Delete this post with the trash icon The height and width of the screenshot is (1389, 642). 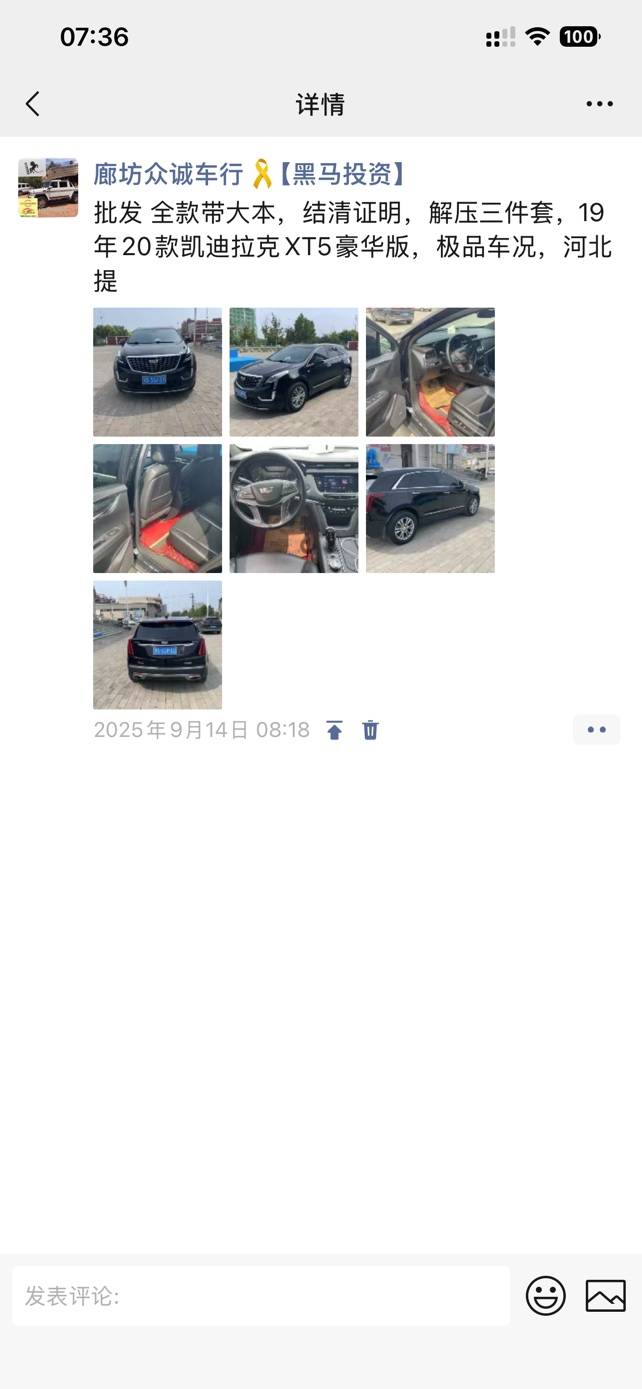(371, 730)
